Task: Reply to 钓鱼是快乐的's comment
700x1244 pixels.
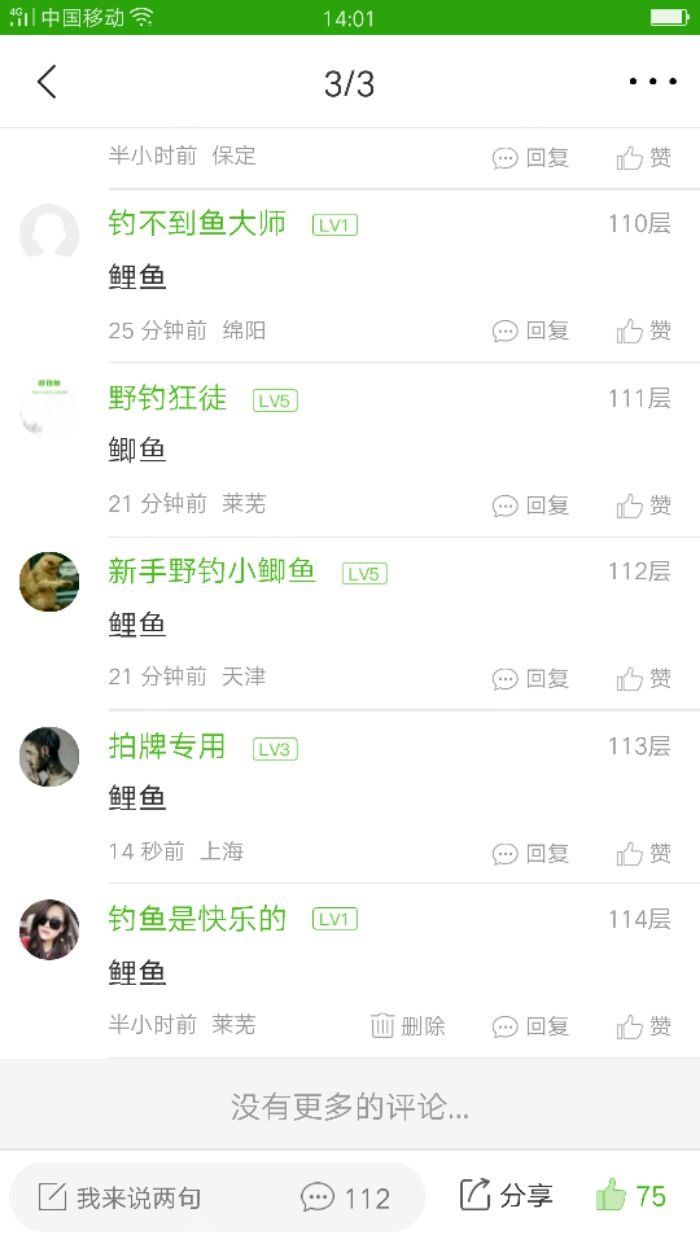Action: point(531,1026)
